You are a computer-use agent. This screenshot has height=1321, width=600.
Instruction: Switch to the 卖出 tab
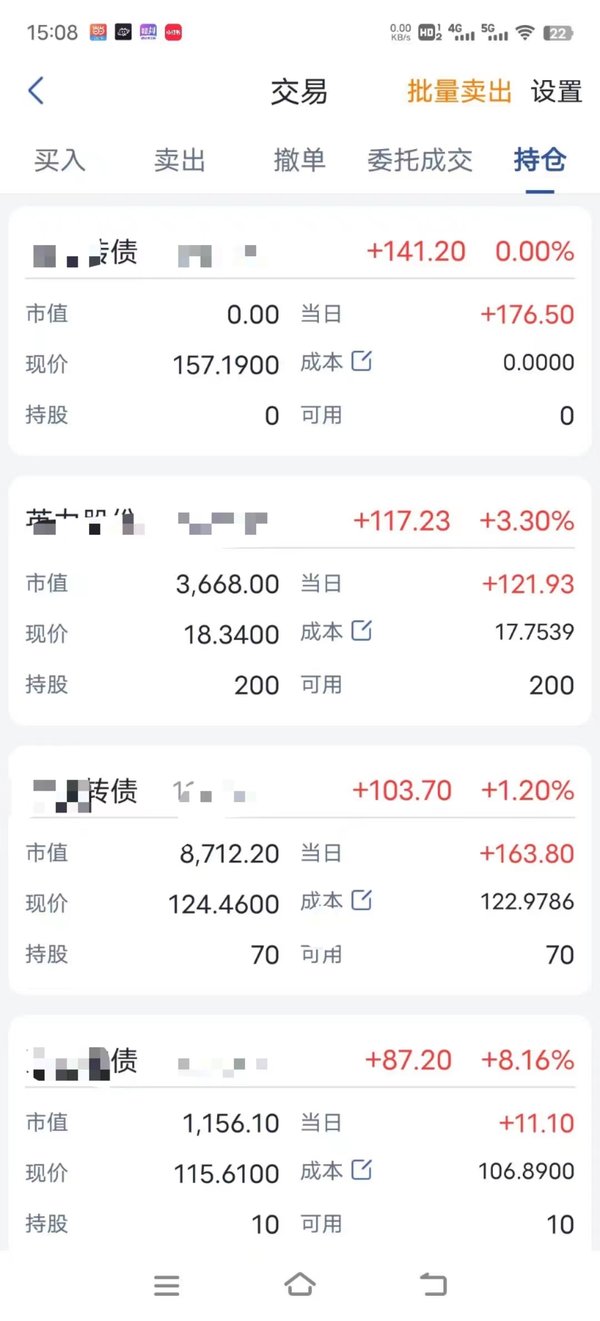180,160
